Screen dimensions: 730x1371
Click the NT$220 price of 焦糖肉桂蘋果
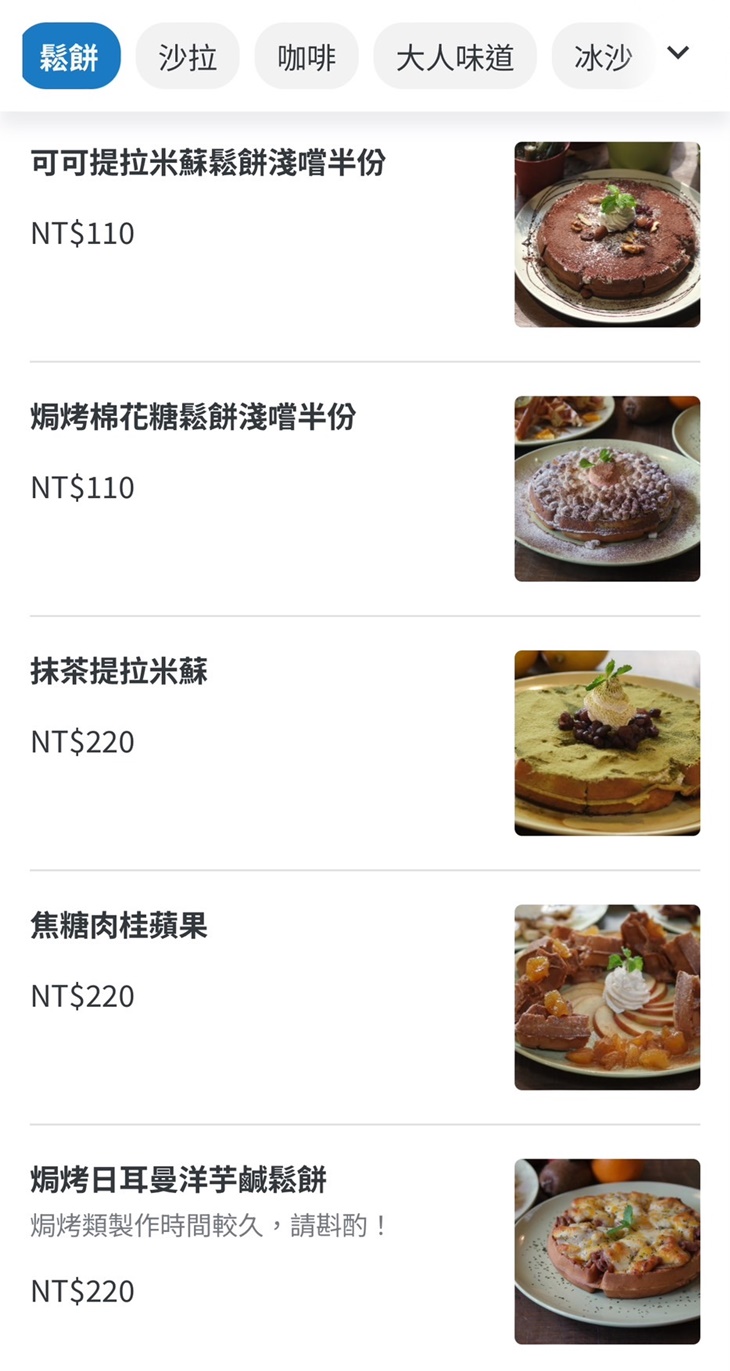pyautogui.click(x=81, y=996)
